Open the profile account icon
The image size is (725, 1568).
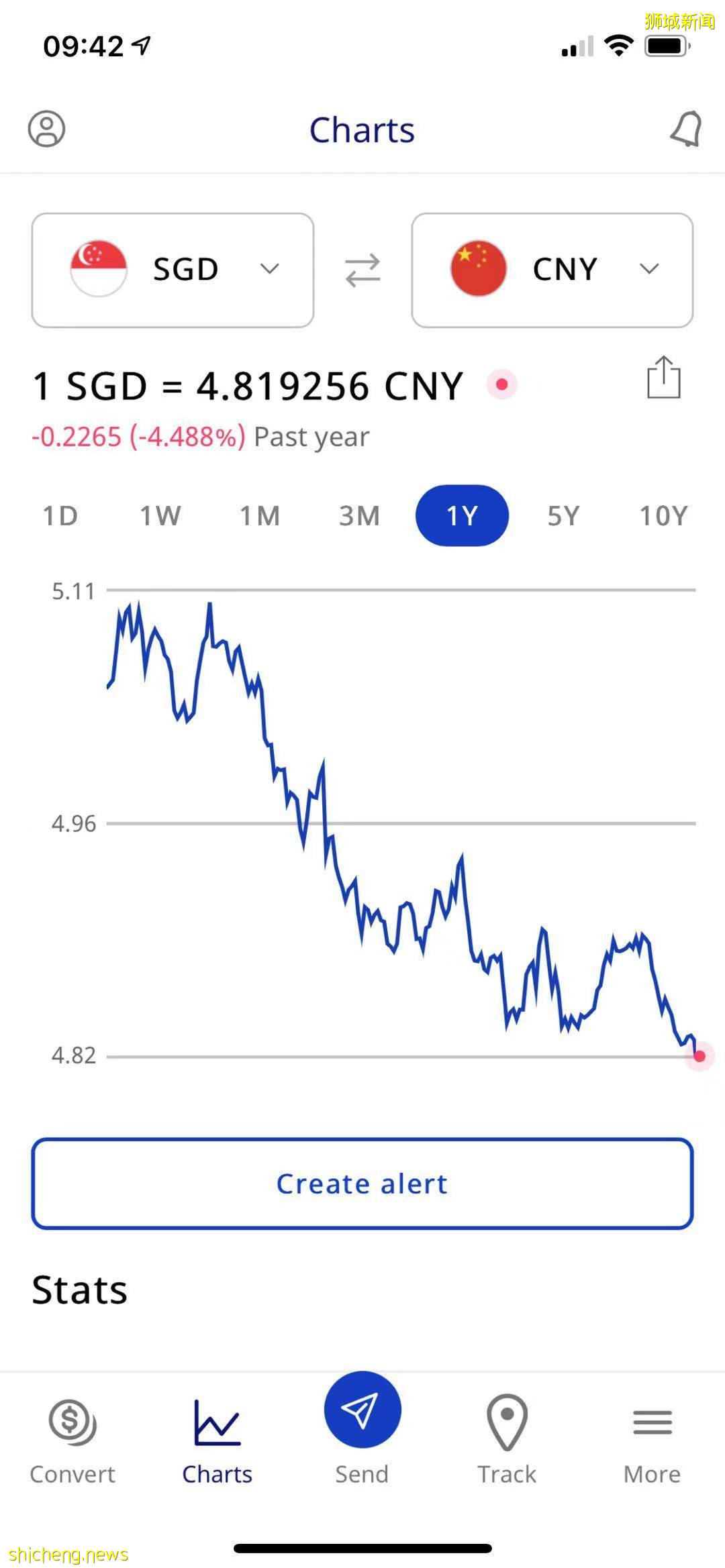pos(46,129)
